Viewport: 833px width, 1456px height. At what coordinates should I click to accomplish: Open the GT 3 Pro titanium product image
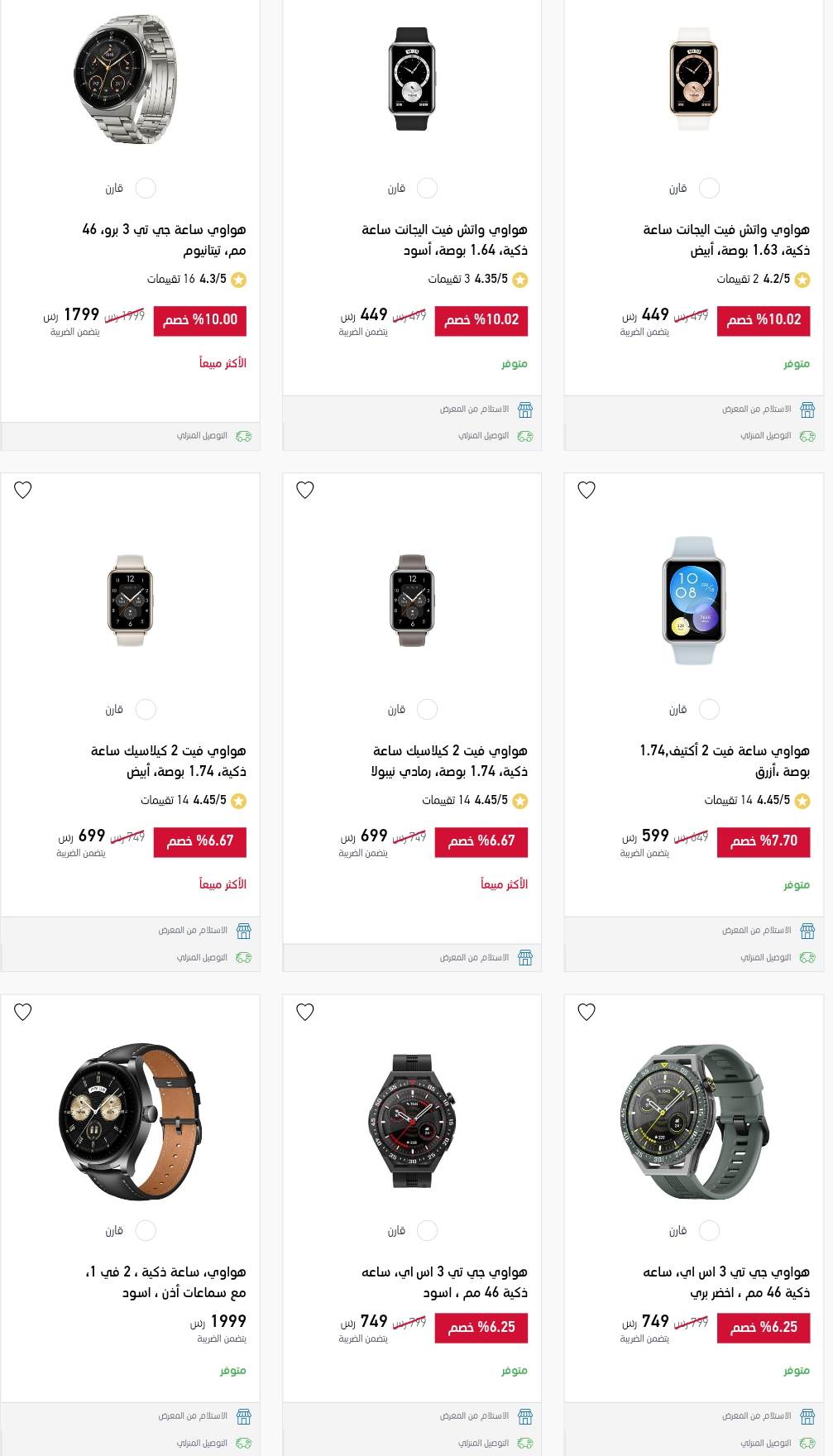(x=131, y=78)
